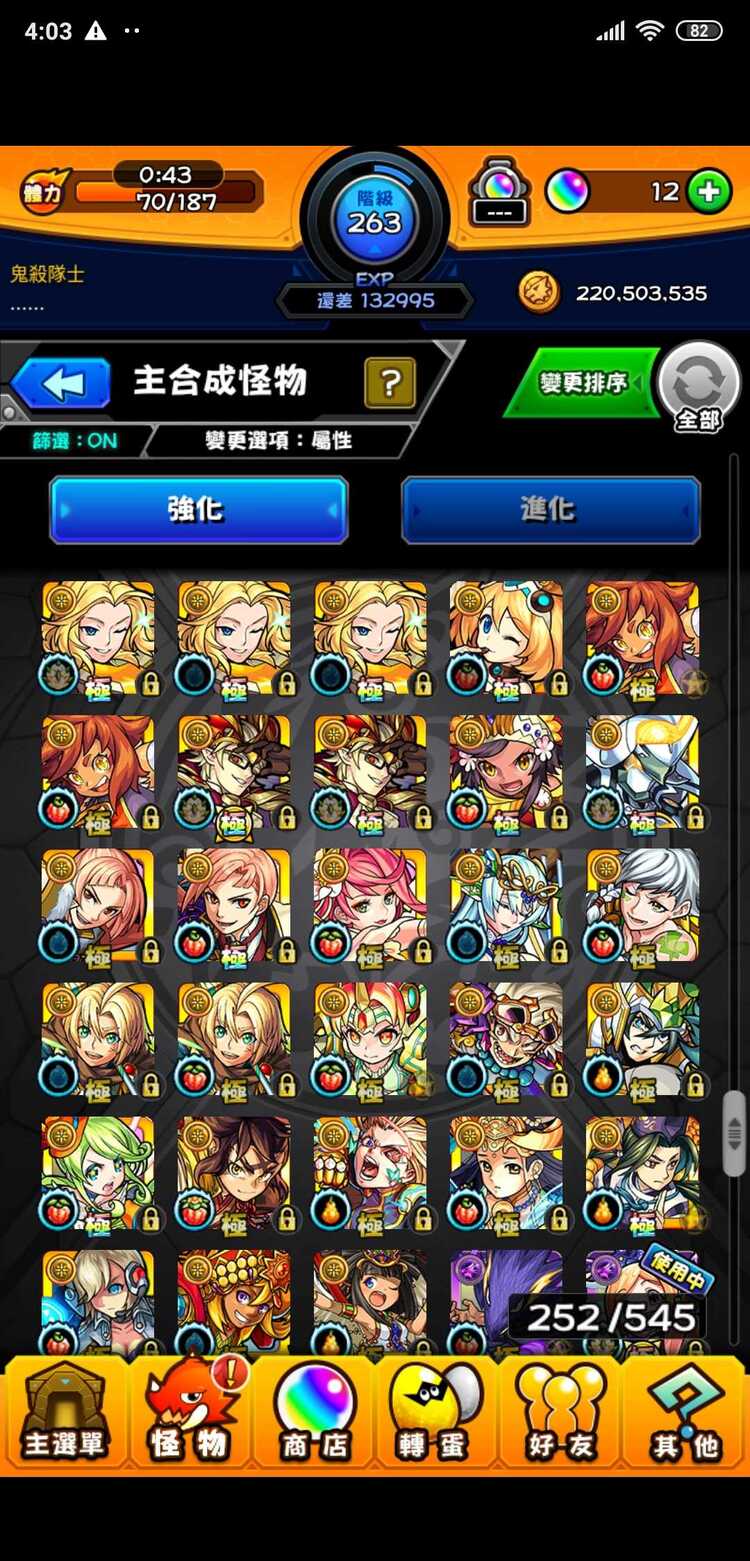Viewport: 750px width, 1561px height.
Task: Open the 怪物 monster section
Action: [x=188, y=1415]
